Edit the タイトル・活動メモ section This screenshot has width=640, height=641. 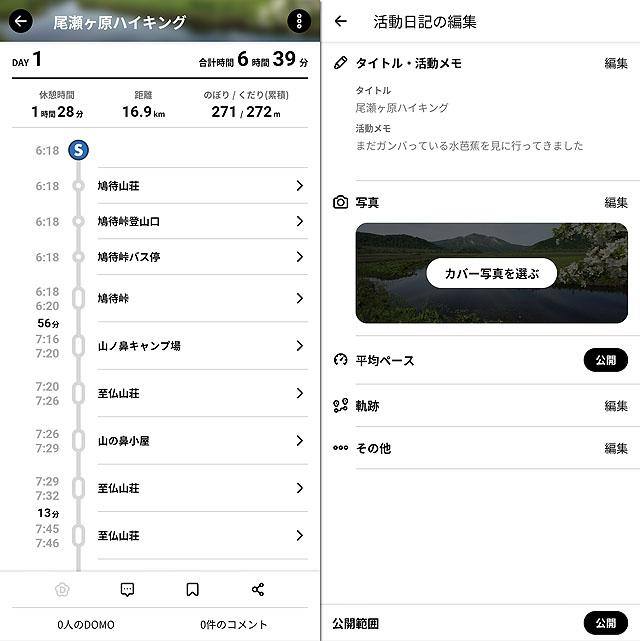pyautogui.click(x=616, y=63)
